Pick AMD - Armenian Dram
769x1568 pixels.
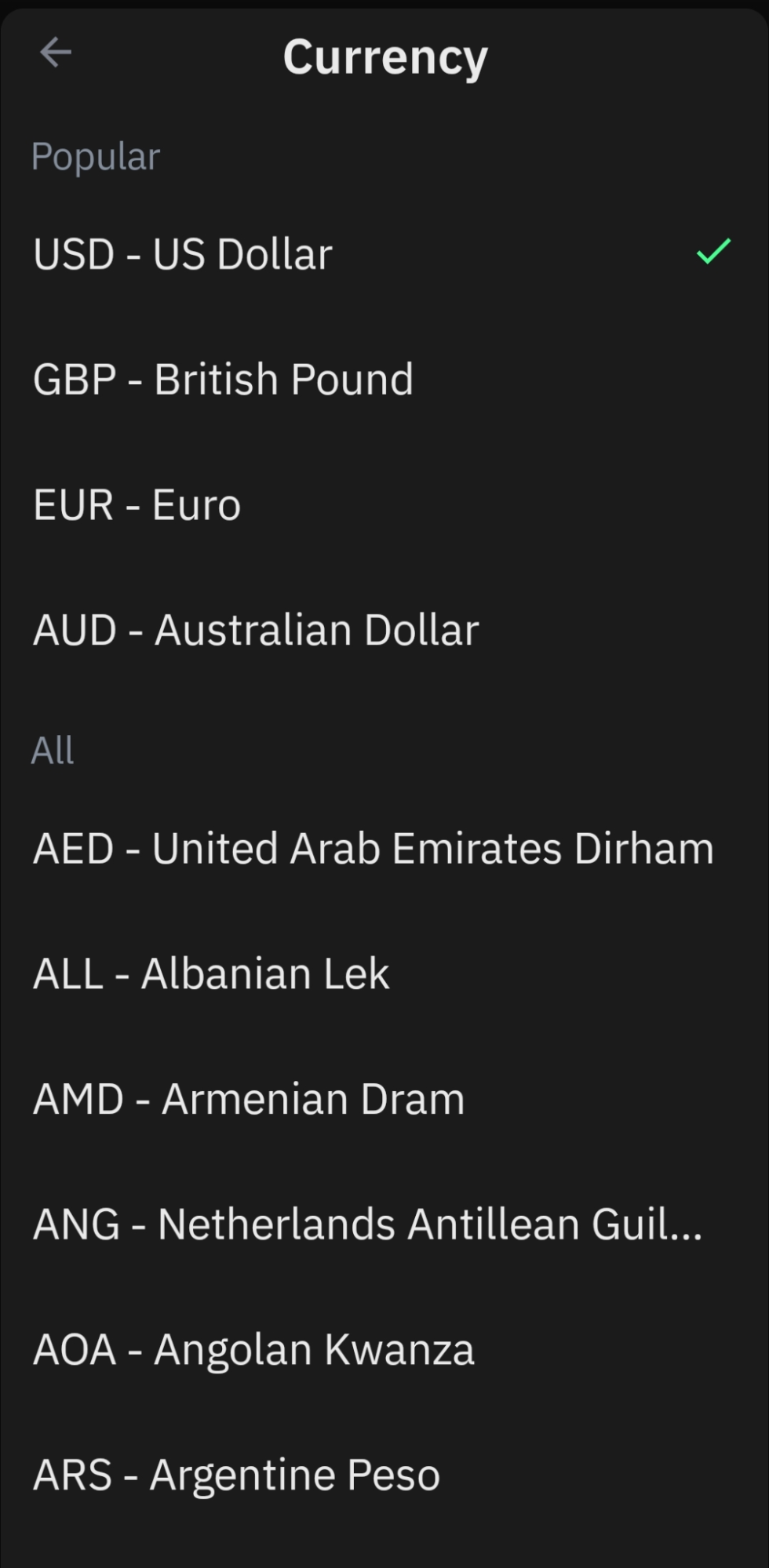tap(384, 1099)
